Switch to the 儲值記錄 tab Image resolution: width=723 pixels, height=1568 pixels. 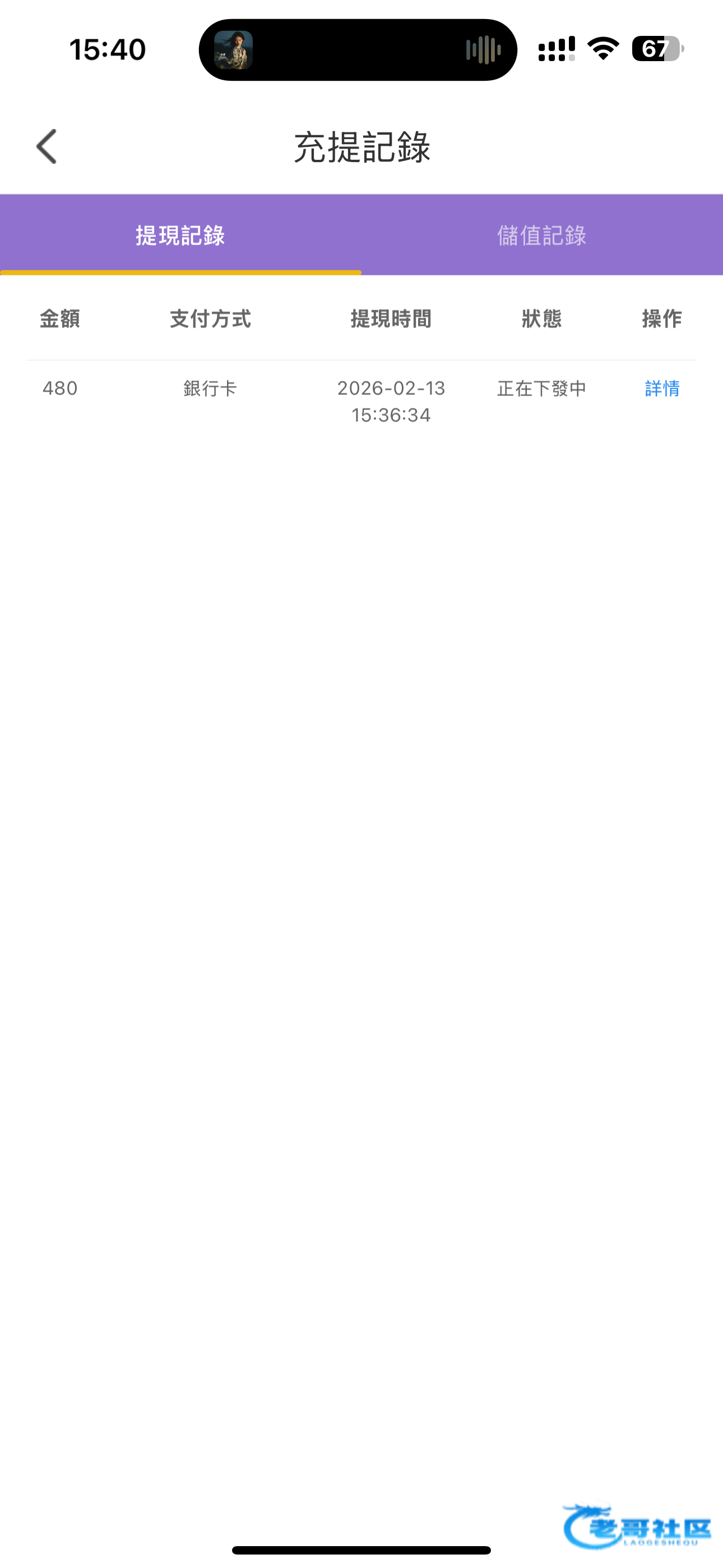point(541,236)
